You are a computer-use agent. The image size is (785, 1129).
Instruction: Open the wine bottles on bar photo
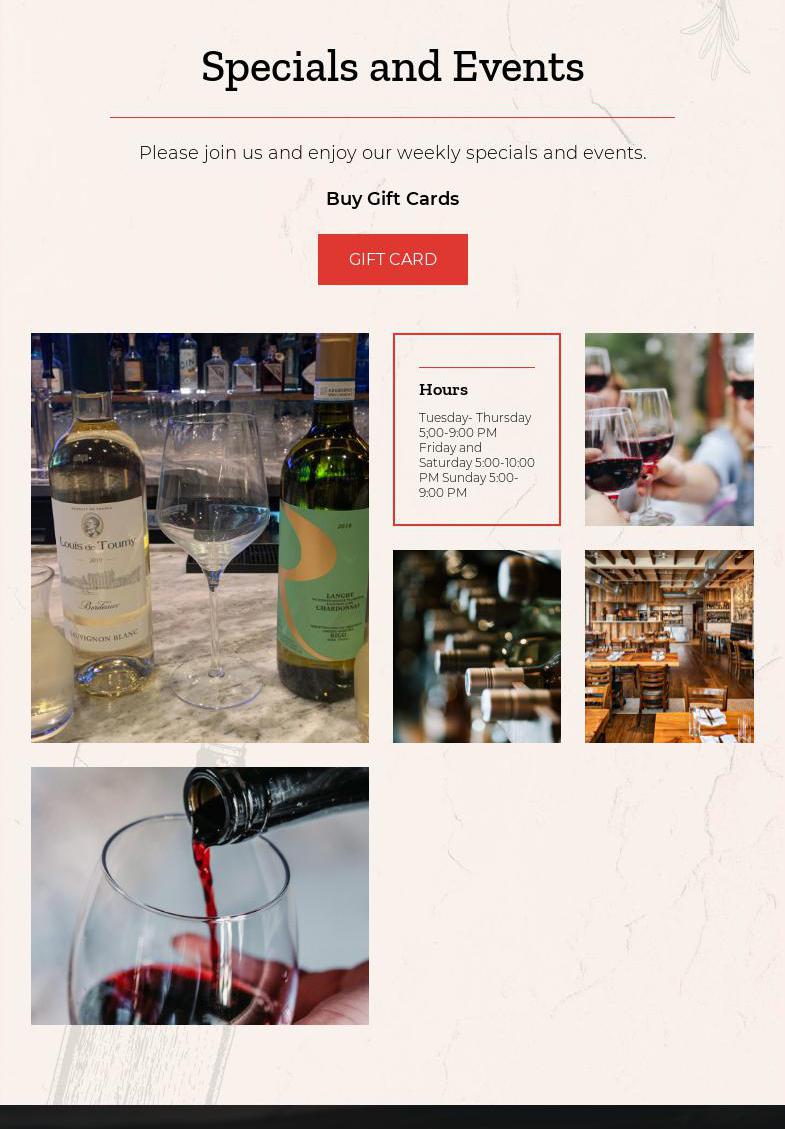pyautogui.click(x=200, y=538)
